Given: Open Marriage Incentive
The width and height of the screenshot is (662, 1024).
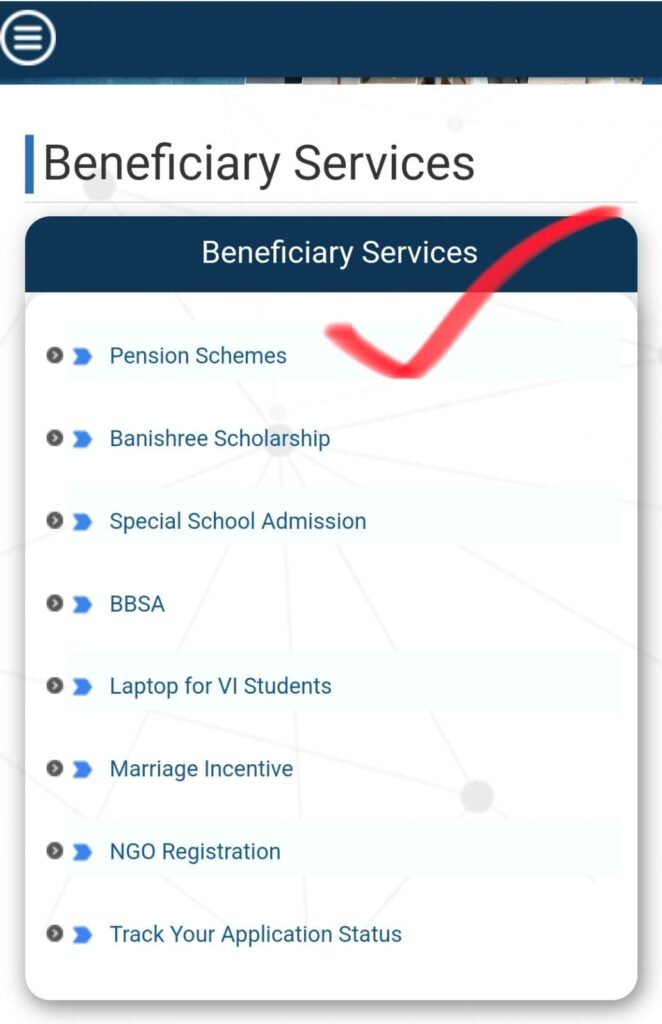Looking at the screenshot, I should tap(201, 769).
